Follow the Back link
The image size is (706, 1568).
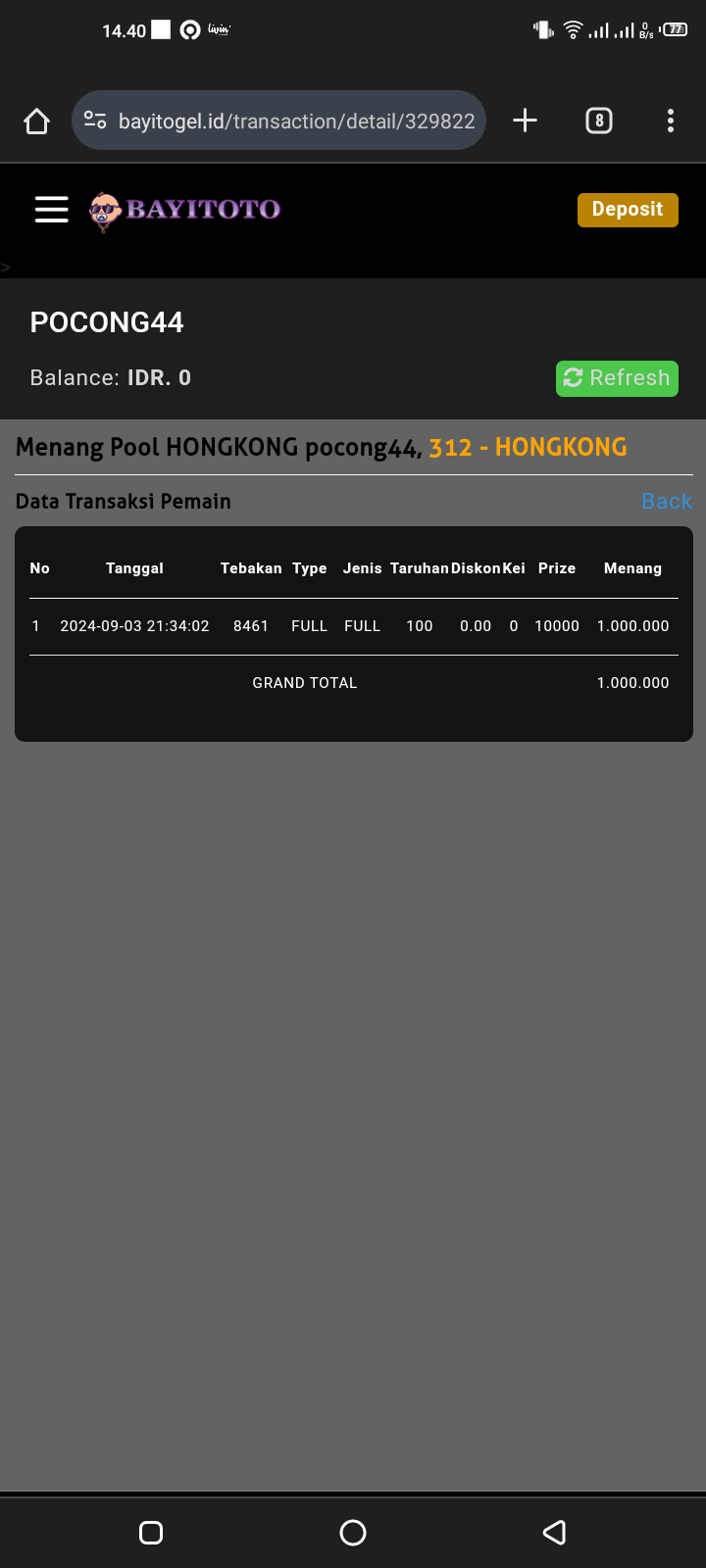coord(666,502)
